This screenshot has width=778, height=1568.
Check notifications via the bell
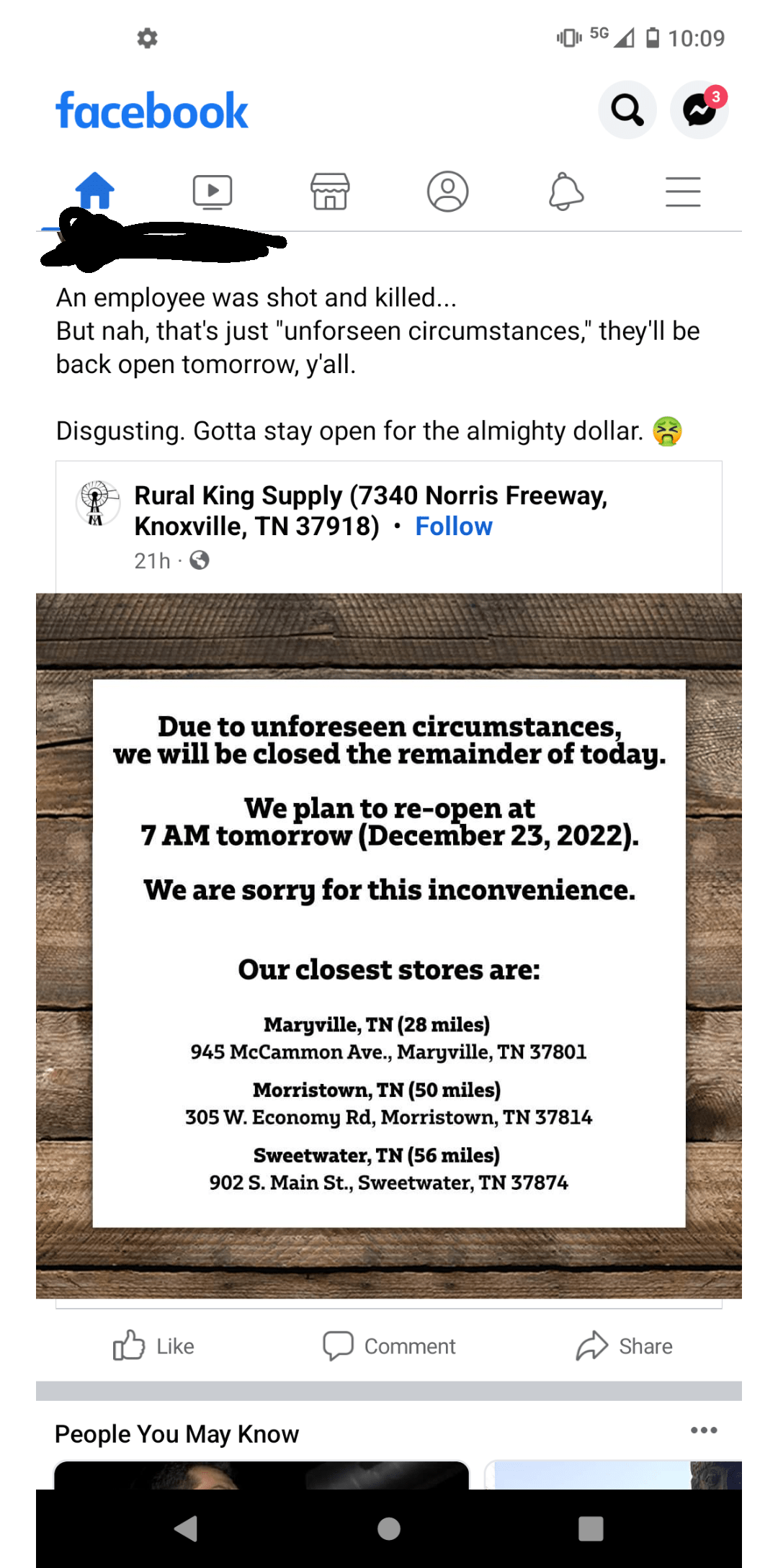tap(568, 191)
